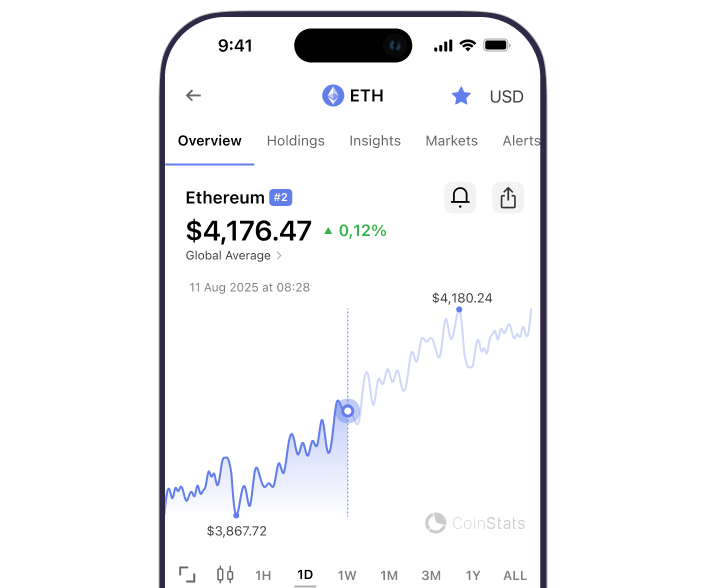Open the Insights tab
This screenshot has width=705, height=588.
tap(375, 141)
